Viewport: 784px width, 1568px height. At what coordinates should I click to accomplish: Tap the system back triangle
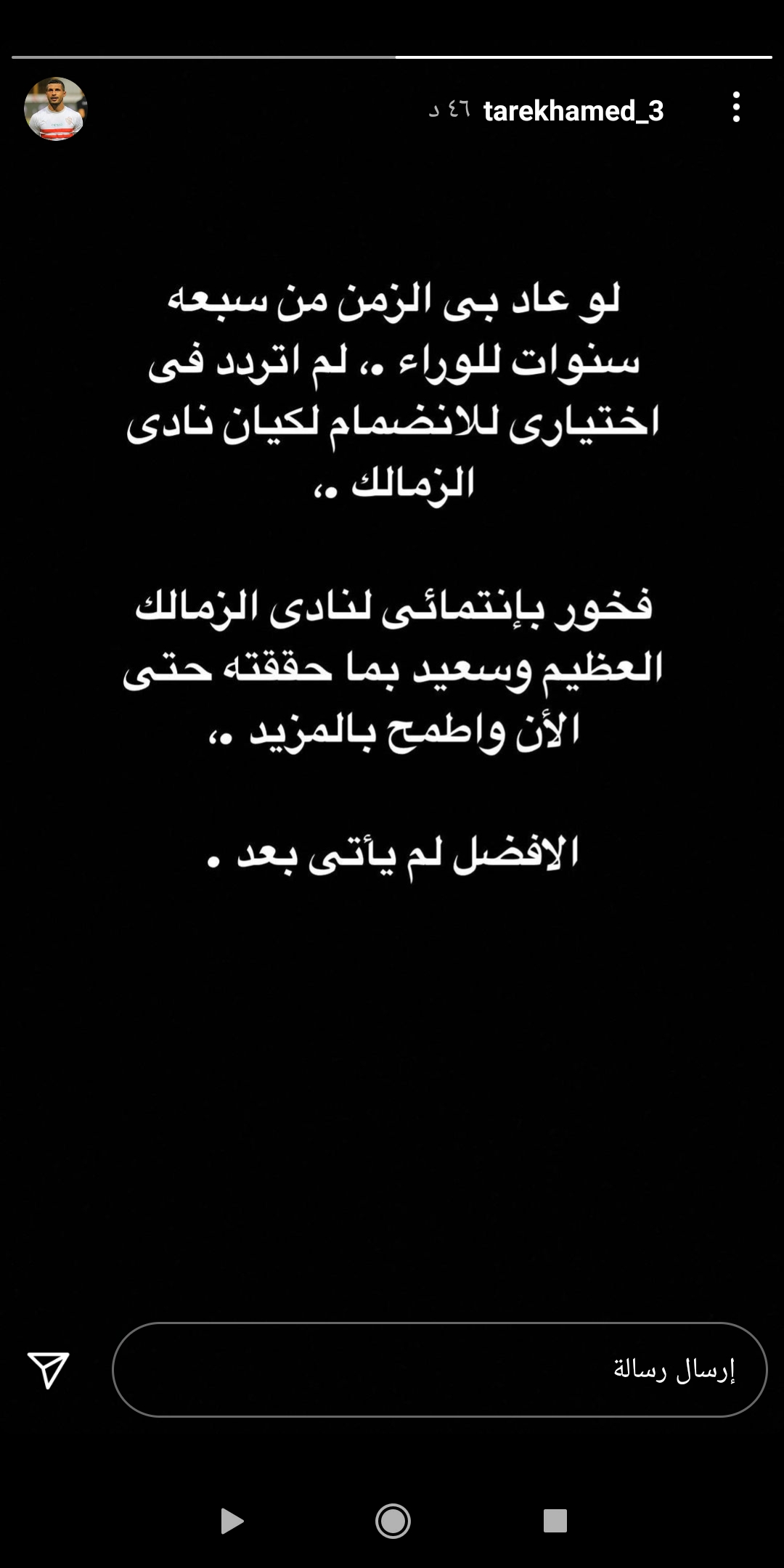coord(231,1520)
